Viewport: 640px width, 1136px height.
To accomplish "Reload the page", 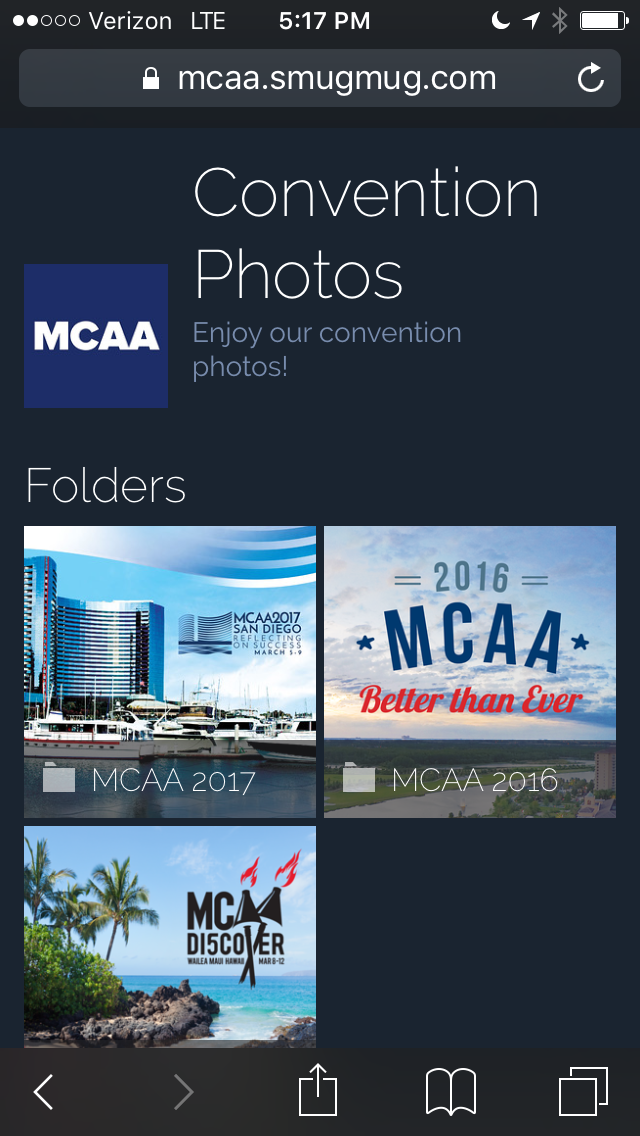I will (591, 78).
